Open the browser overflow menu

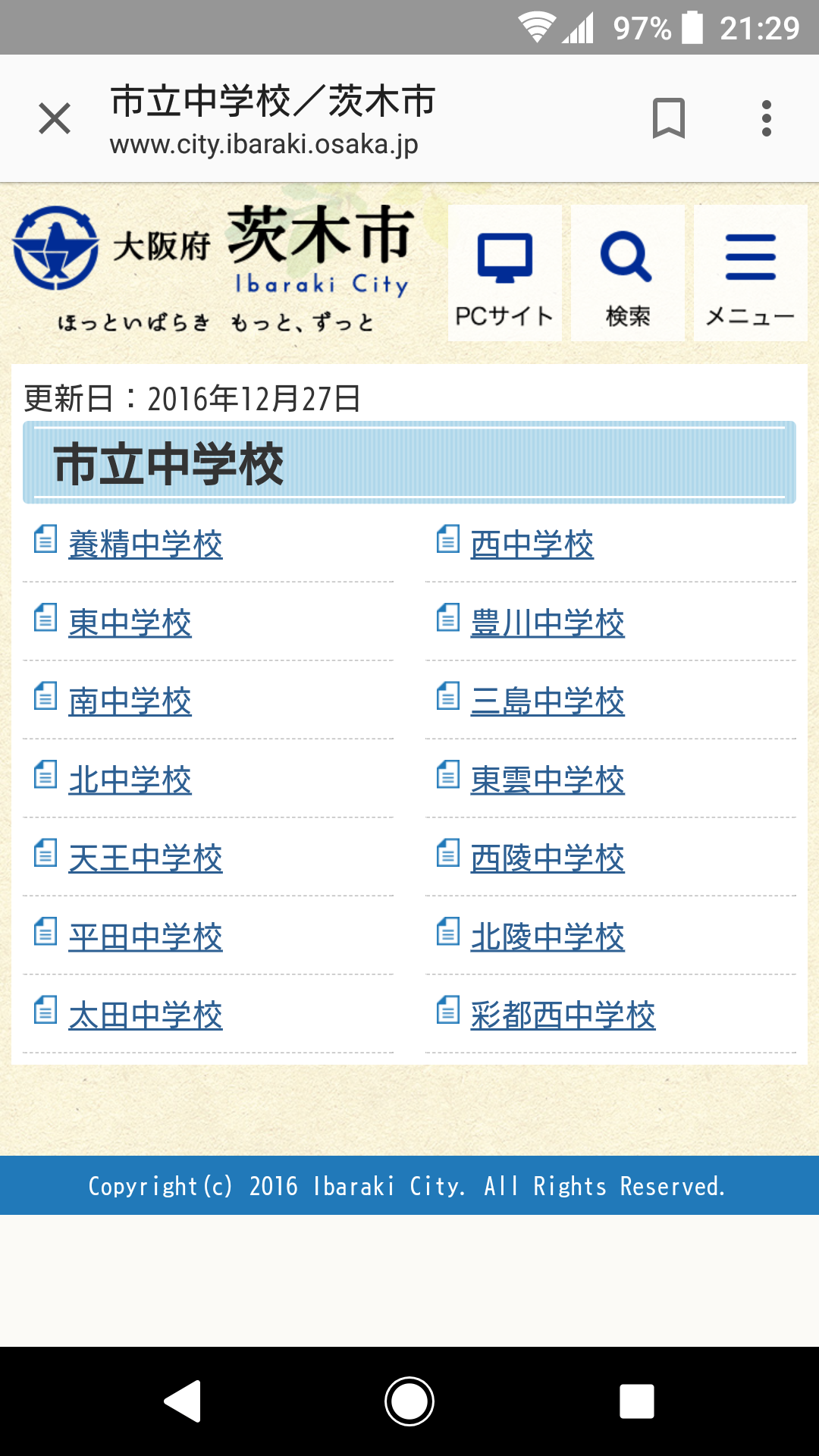tap(767, 118)
